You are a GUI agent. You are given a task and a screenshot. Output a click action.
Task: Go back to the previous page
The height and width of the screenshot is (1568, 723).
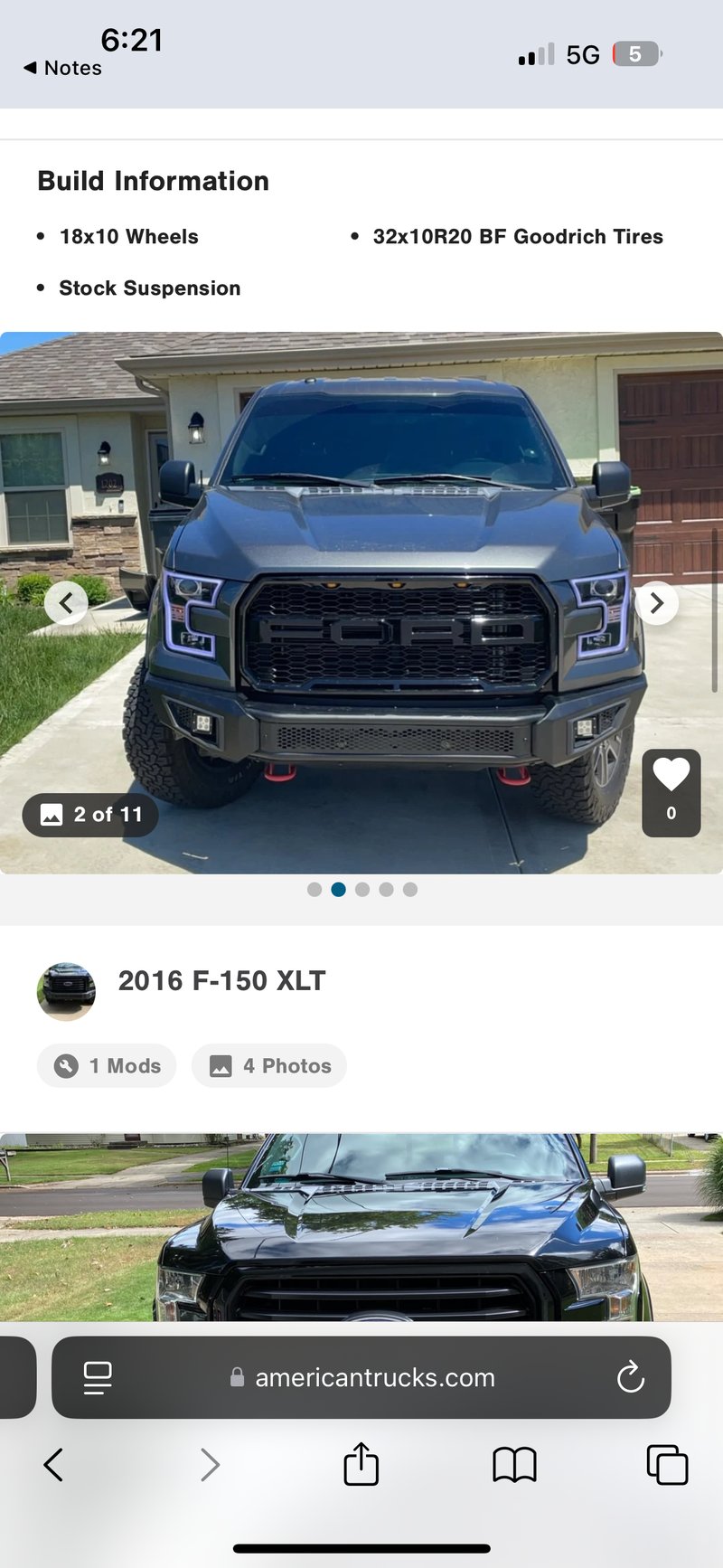[x=54, y=1465]
